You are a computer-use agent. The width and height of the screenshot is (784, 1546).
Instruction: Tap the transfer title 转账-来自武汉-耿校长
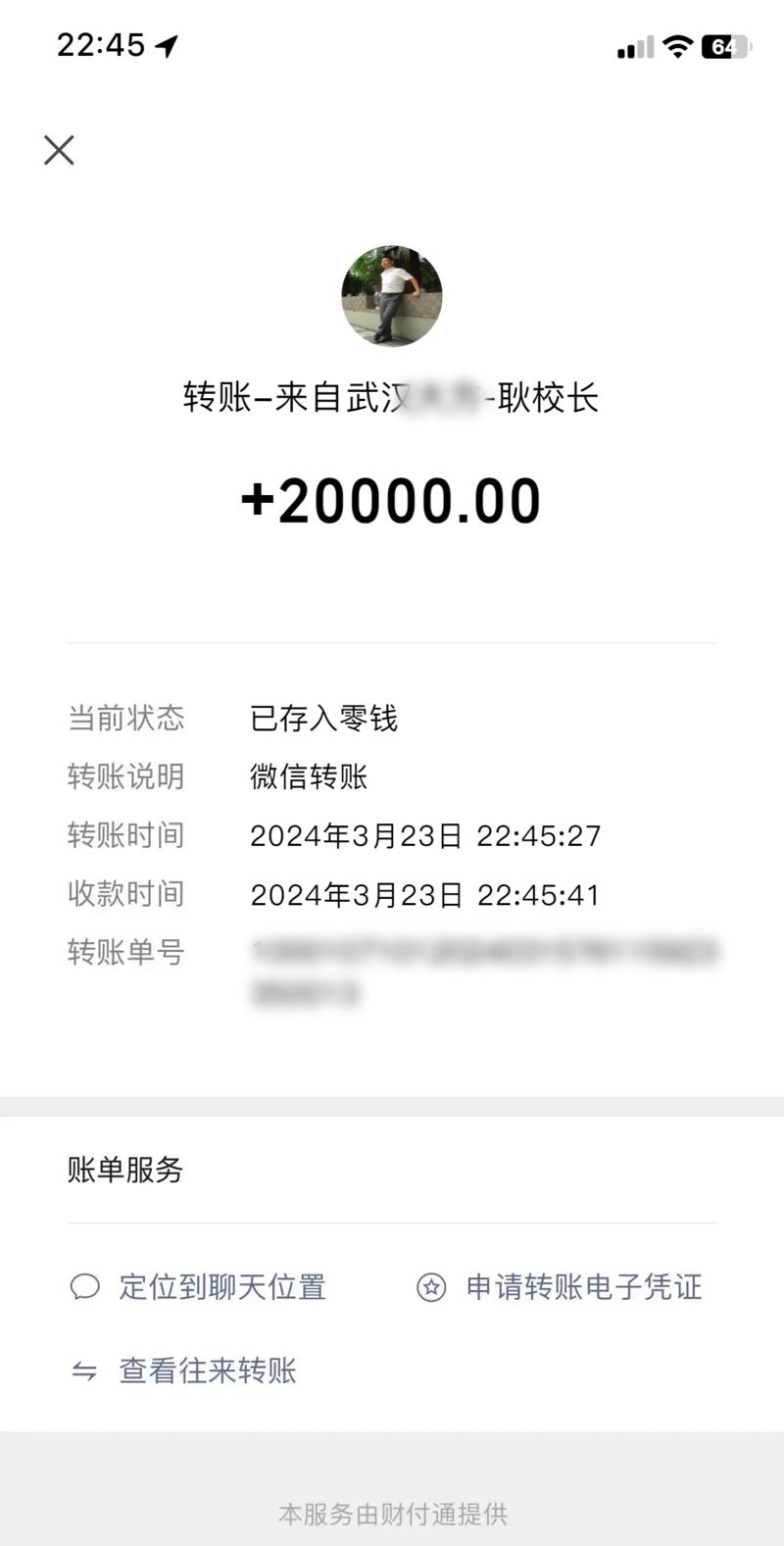tap(392, 398)
